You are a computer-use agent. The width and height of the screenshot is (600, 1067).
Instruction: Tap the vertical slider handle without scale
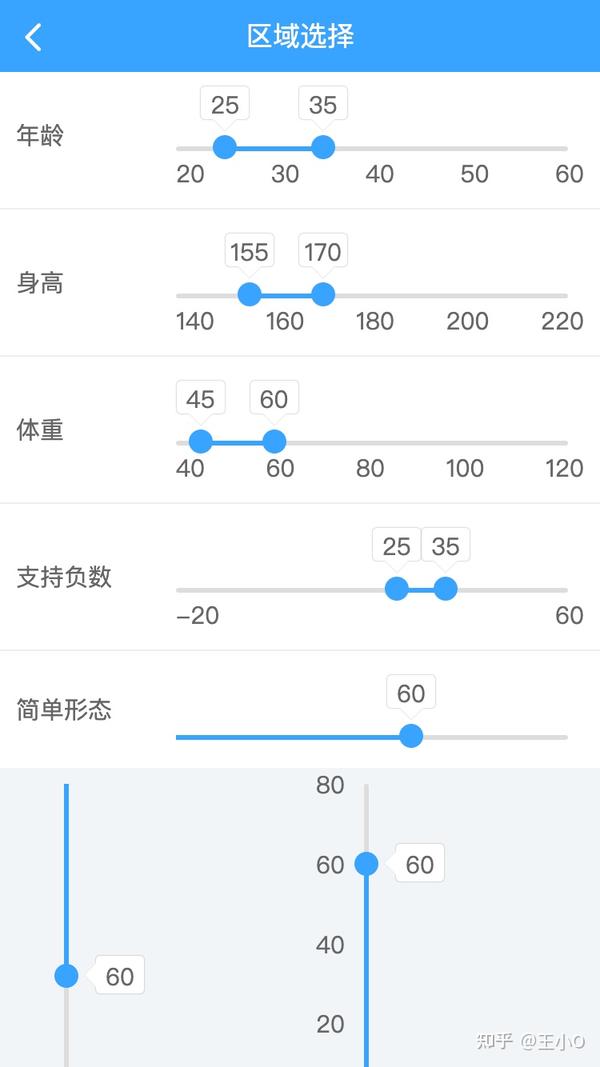point(67,976)
